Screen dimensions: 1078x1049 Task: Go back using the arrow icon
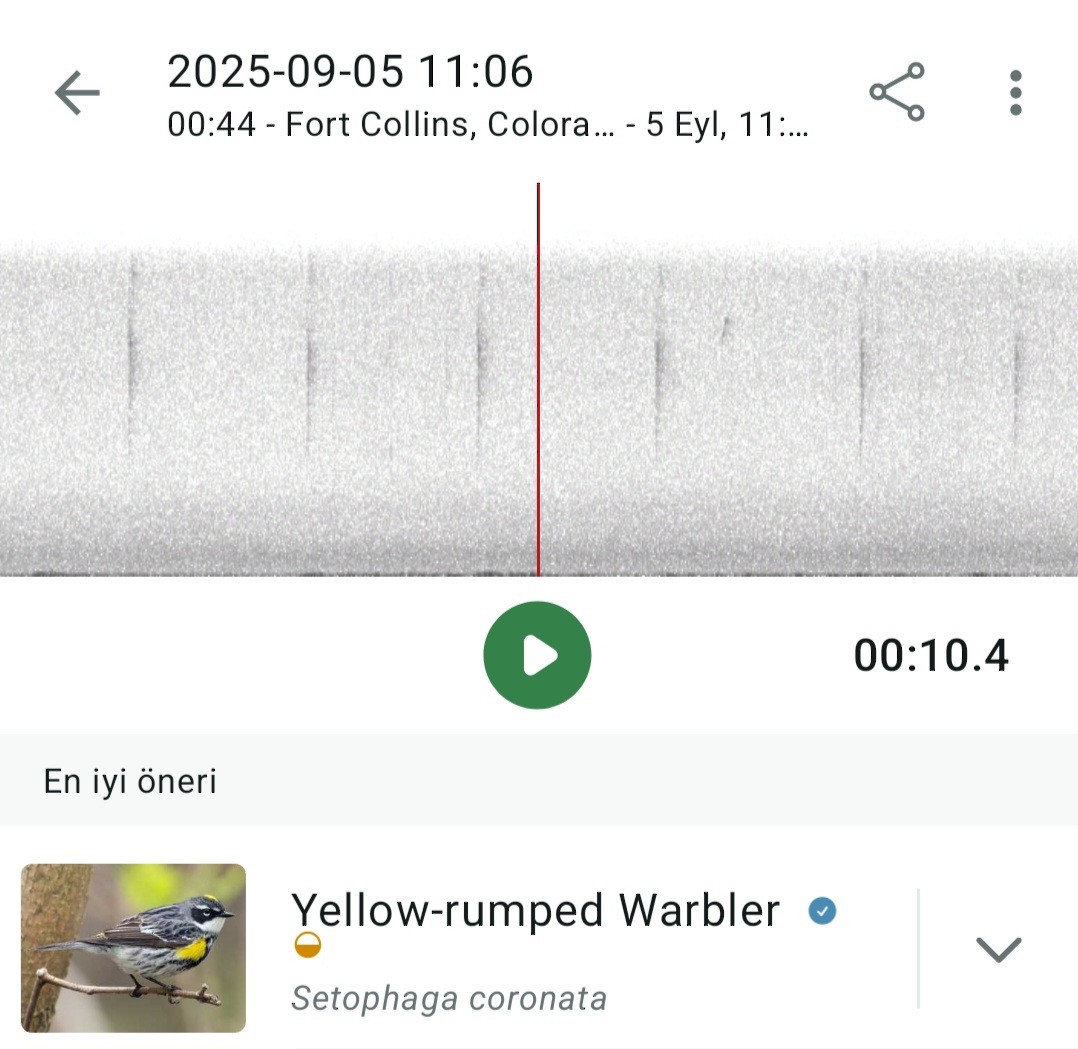click(77, 94)
